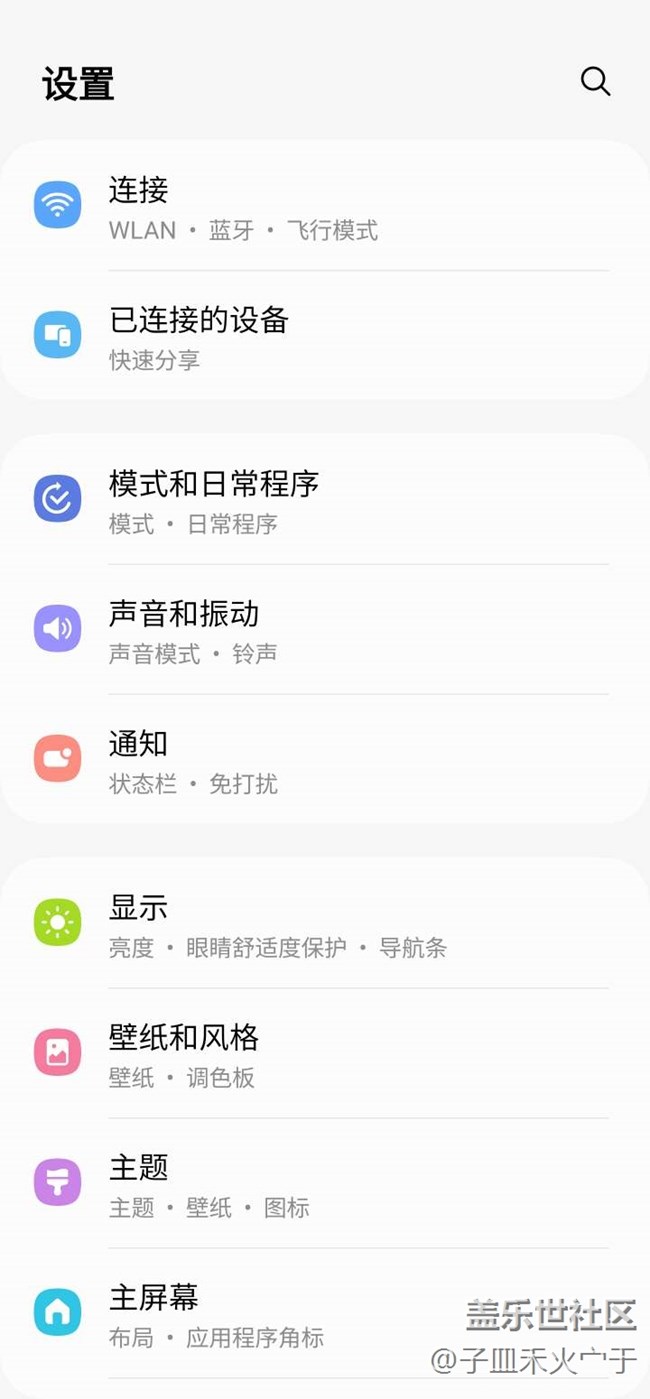Go to 模式和日常程序
The width and height of the screenshot is (650, 1399).
pos(324,500)
